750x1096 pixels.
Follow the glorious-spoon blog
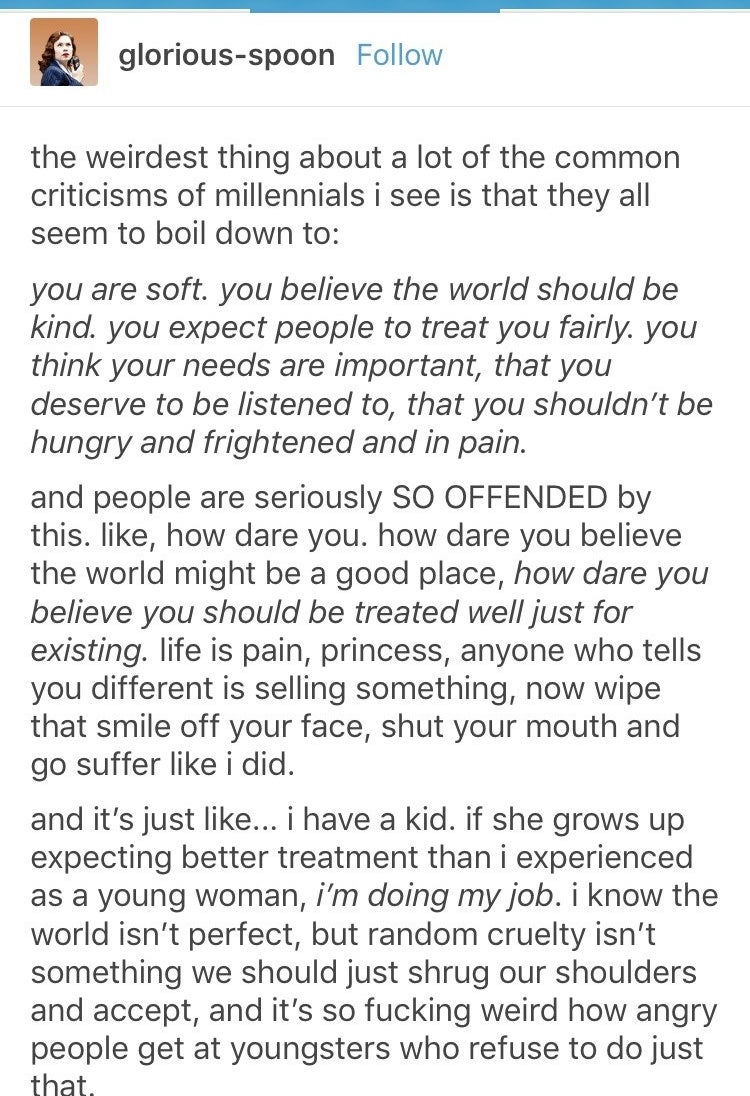coord(399,55)
